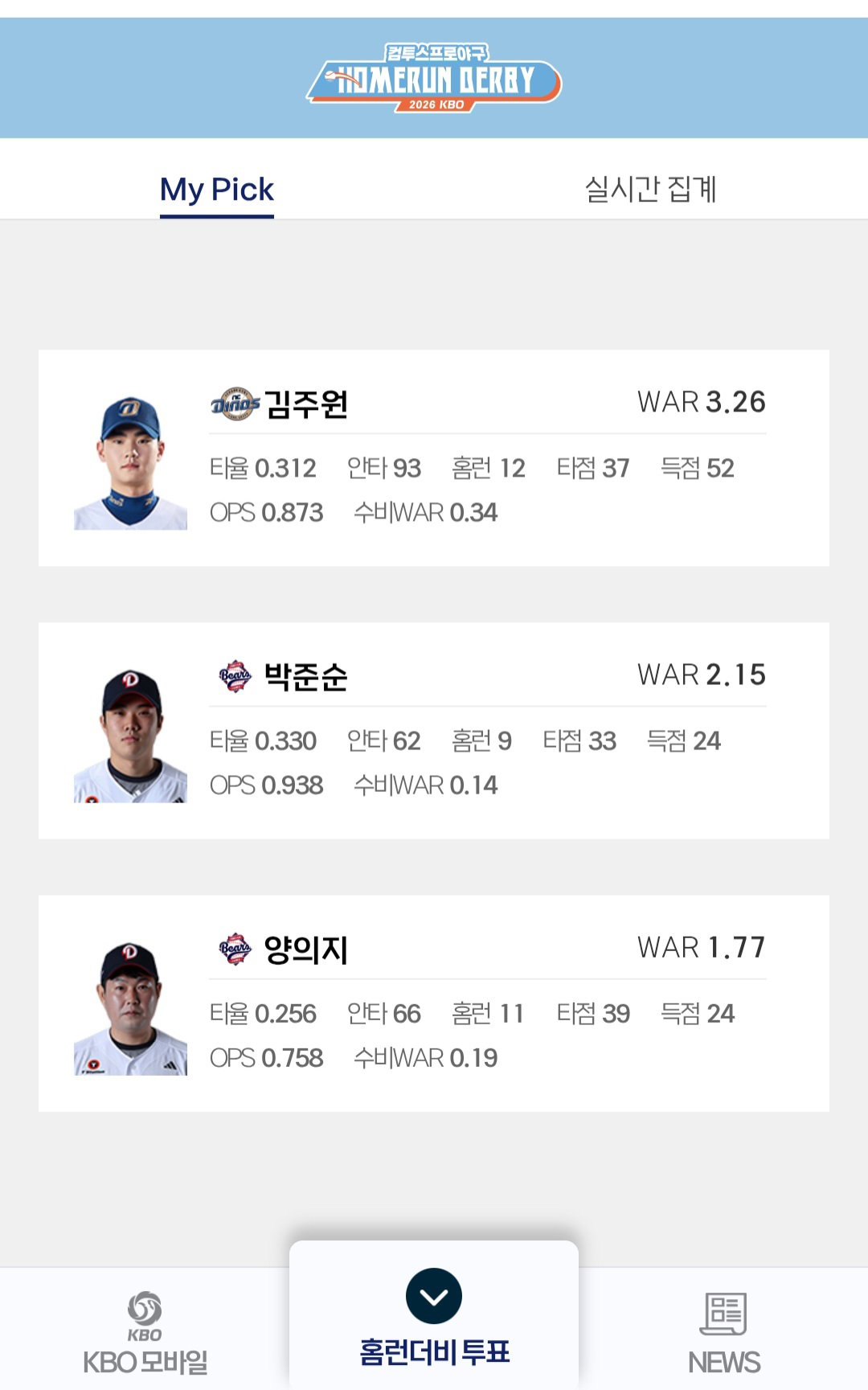Open 박준순's player card
The image size is (868, 1390).
tap(434, 731)
